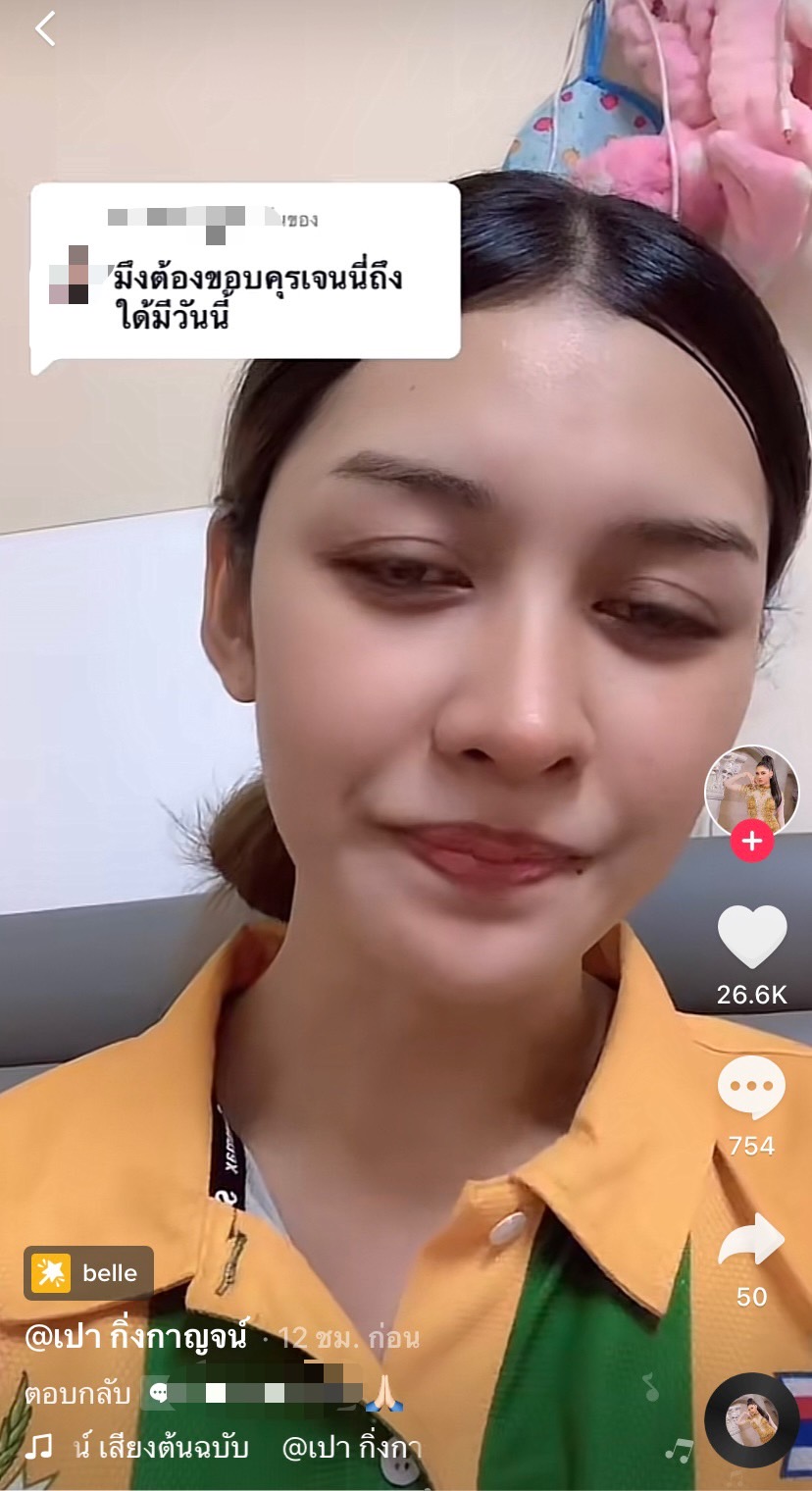Open the creator's profile picture
Screen dimensions: 812x1491
752,792
